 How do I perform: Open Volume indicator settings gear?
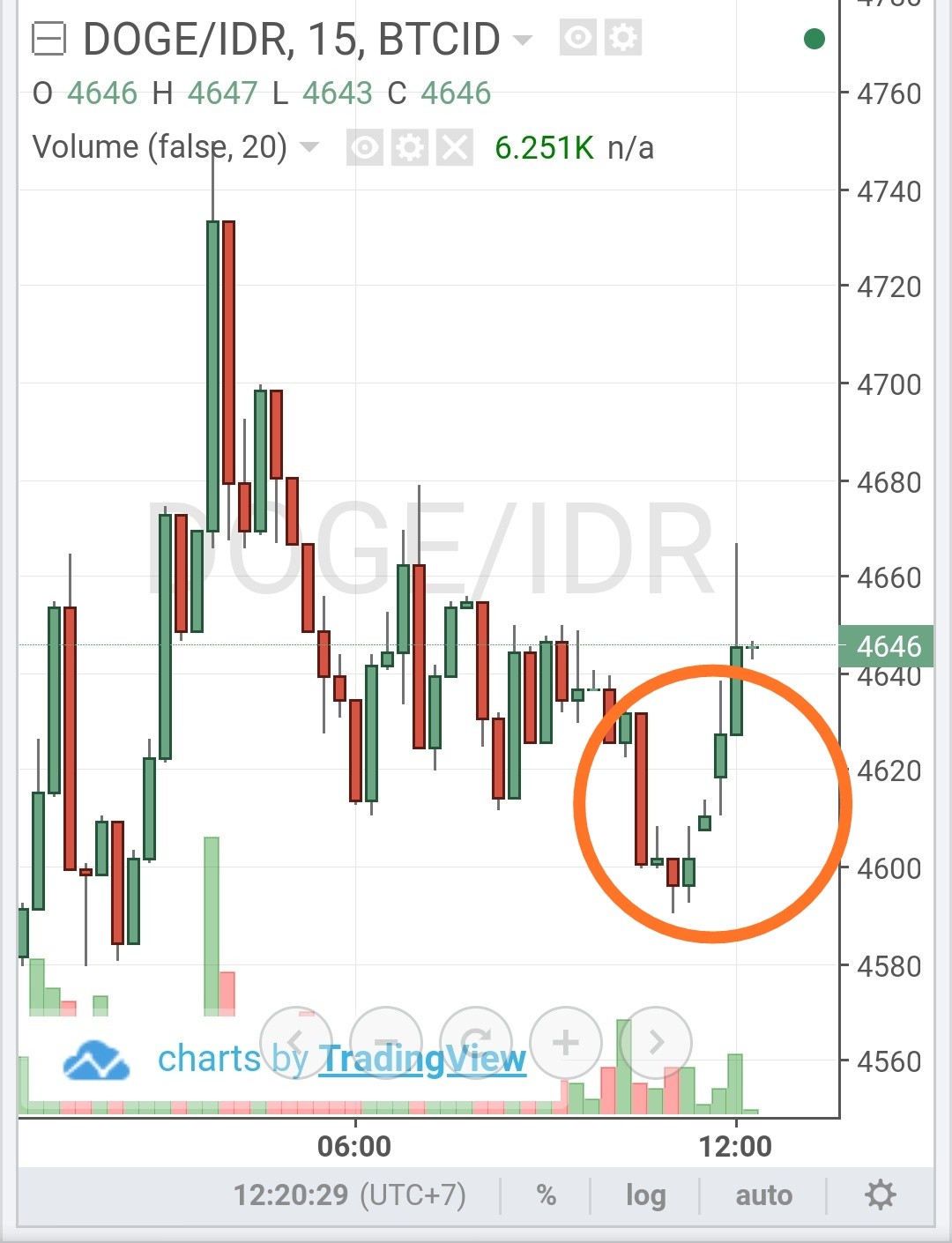pos(409,147)
